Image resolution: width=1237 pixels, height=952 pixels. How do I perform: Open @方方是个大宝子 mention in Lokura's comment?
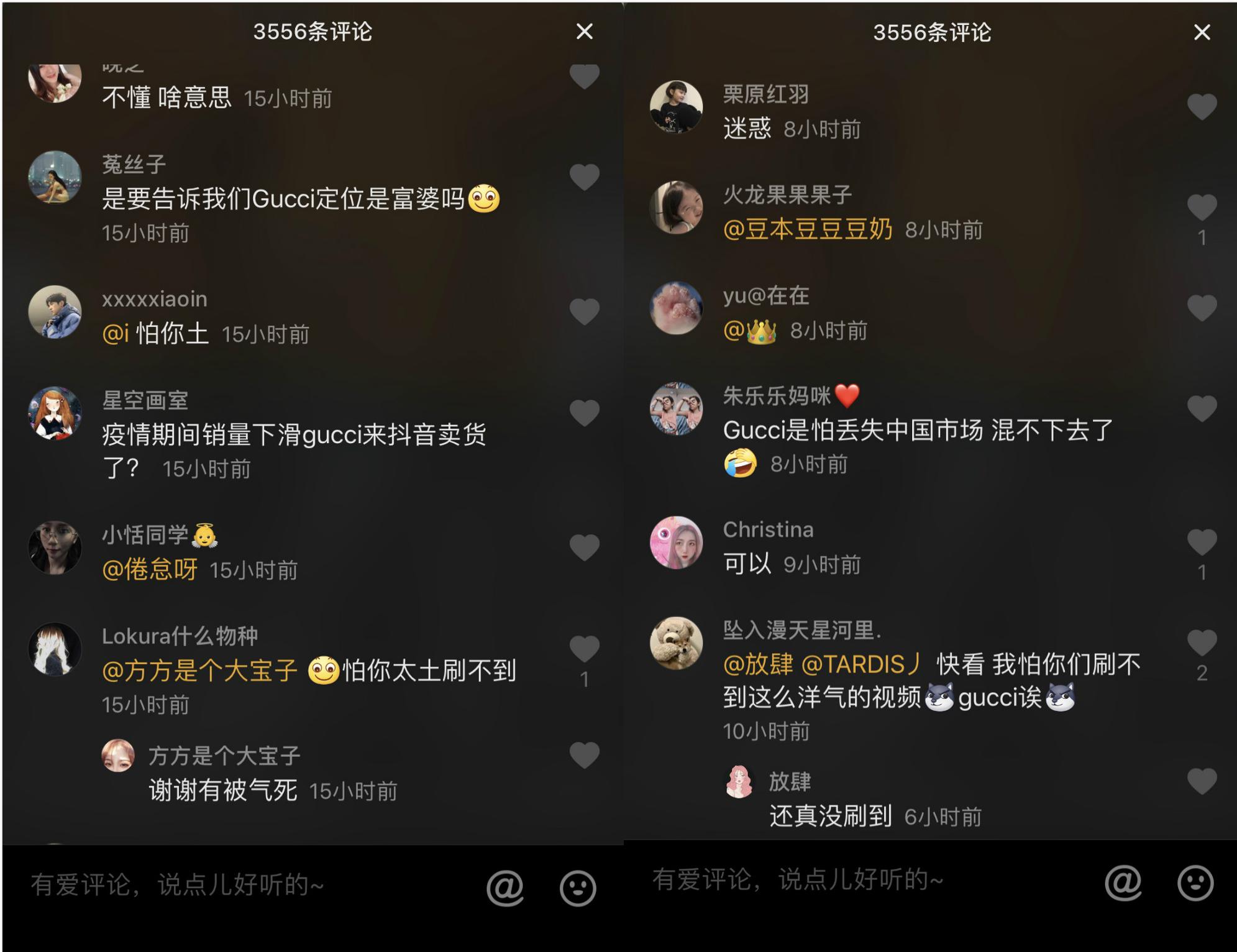pos(199,671)
